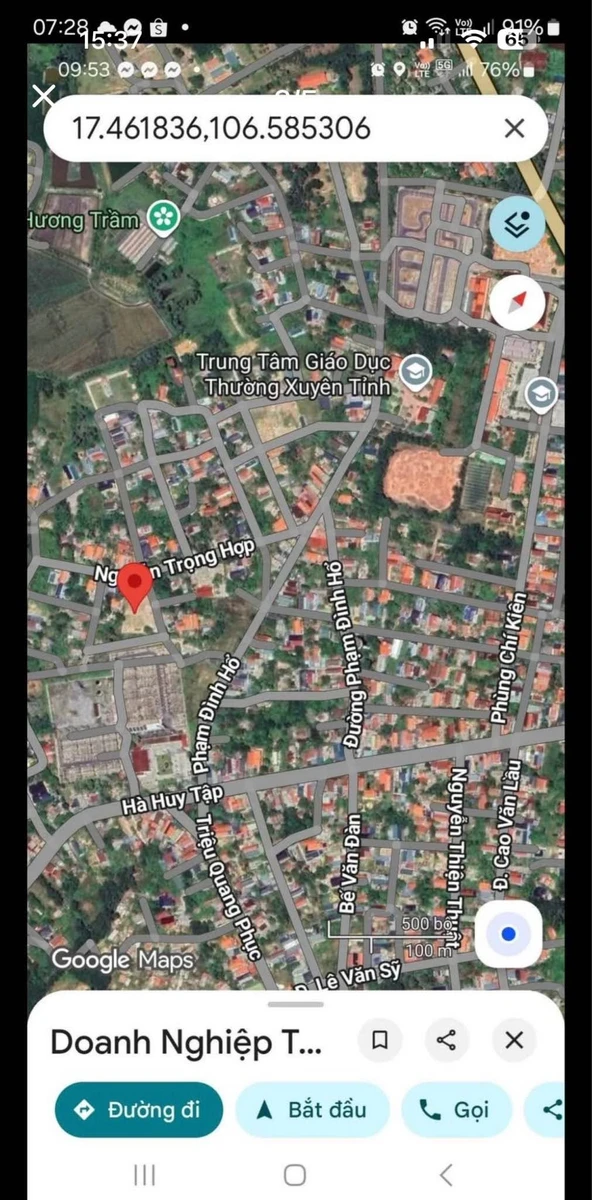Go back using system navigation arrow
Viewport: 592px width, 1200px height.
446,1174
